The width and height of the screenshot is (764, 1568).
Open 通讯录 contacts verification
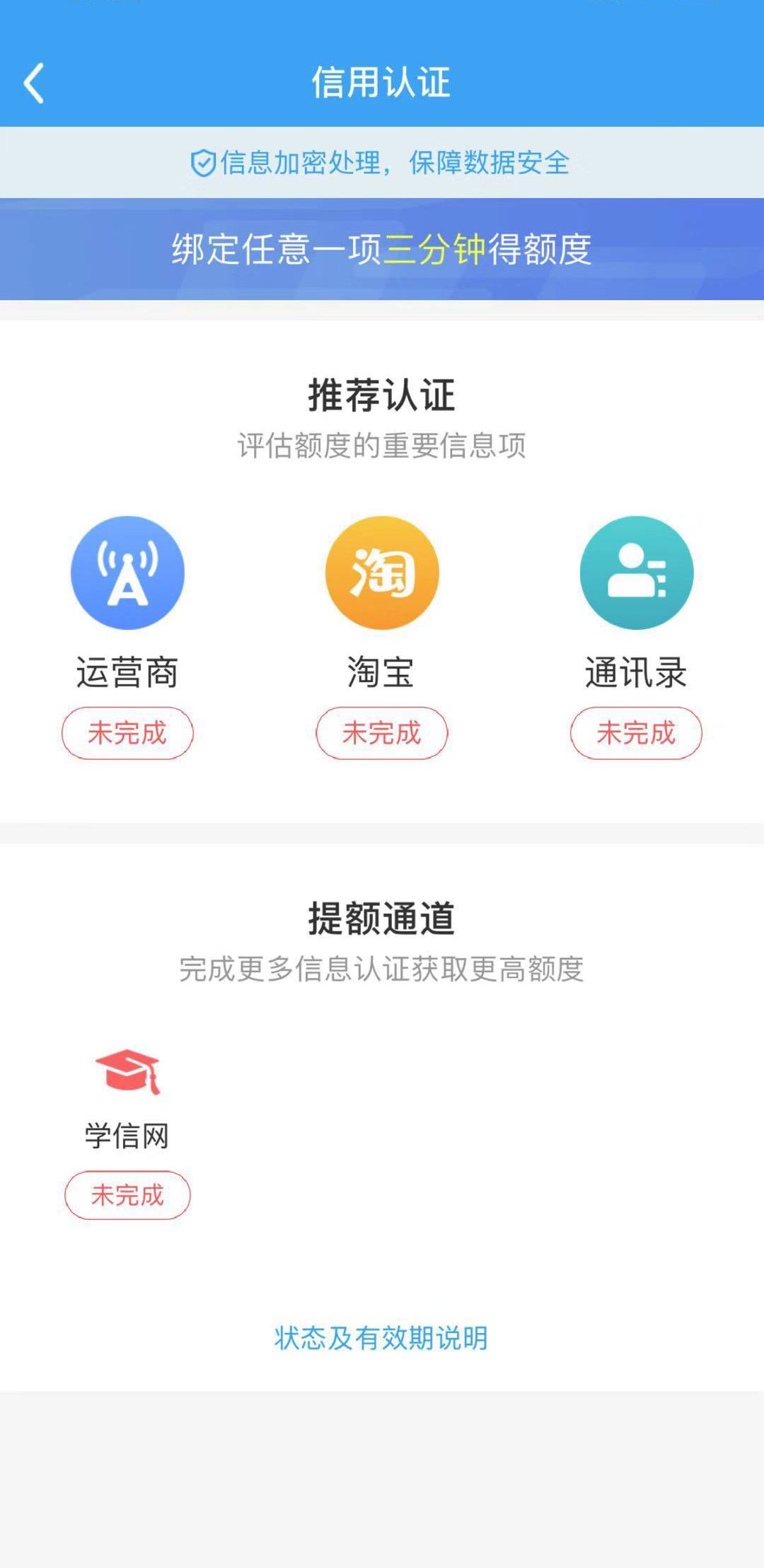[637, 572]
